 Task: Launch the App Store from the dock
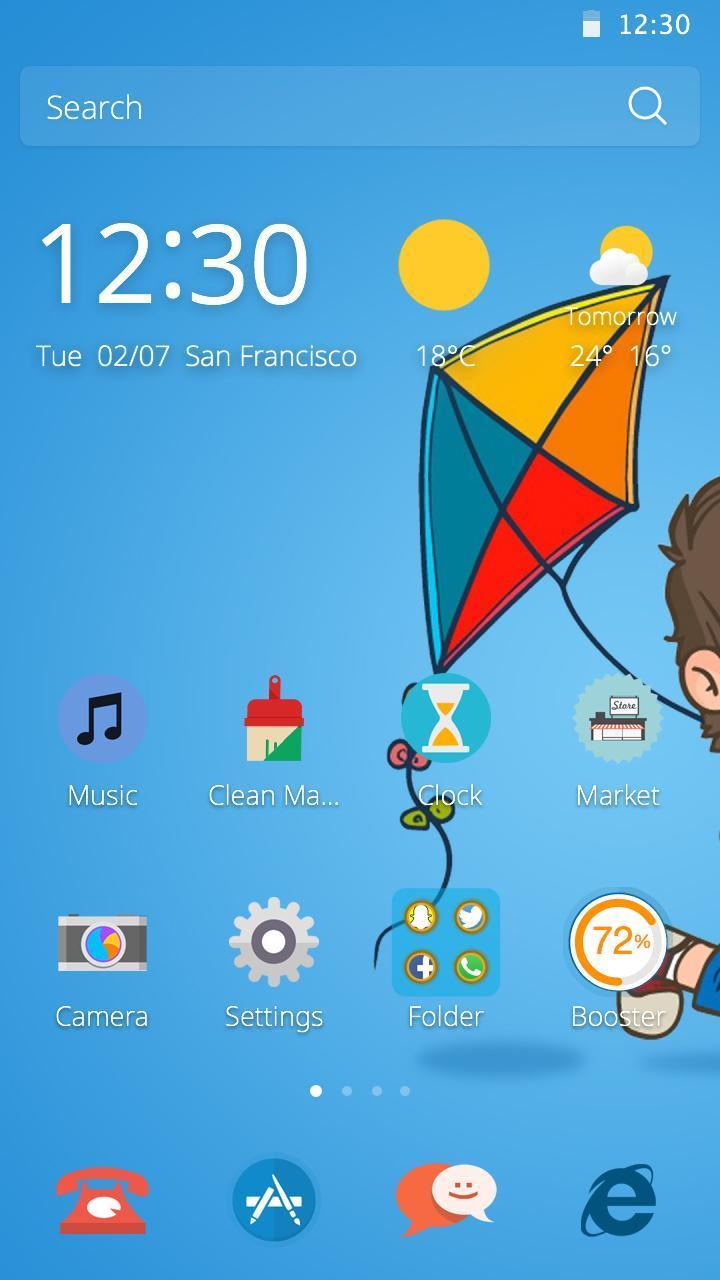click(x=273, y=1199)
